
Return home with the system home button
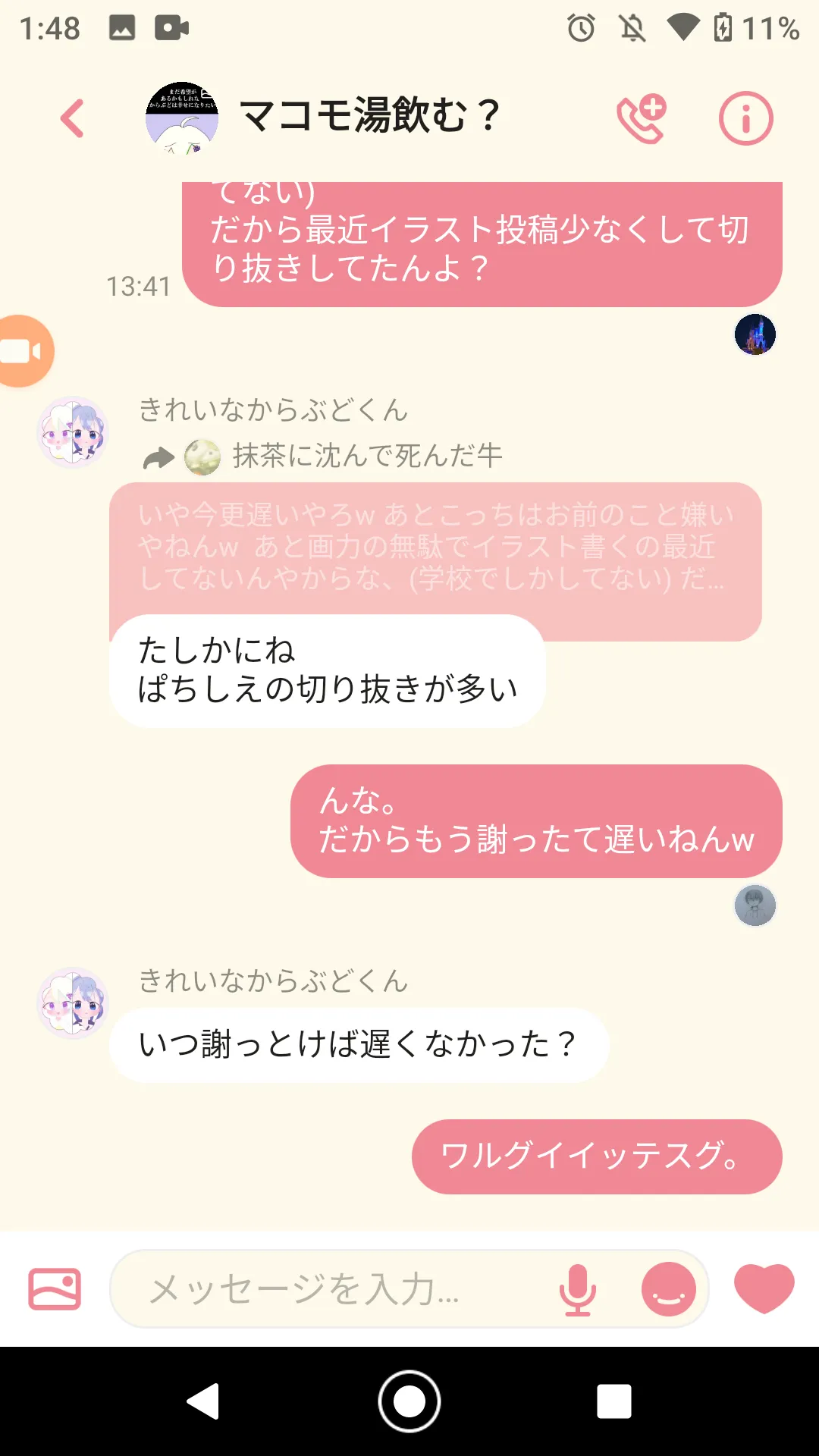point(409,1401)
